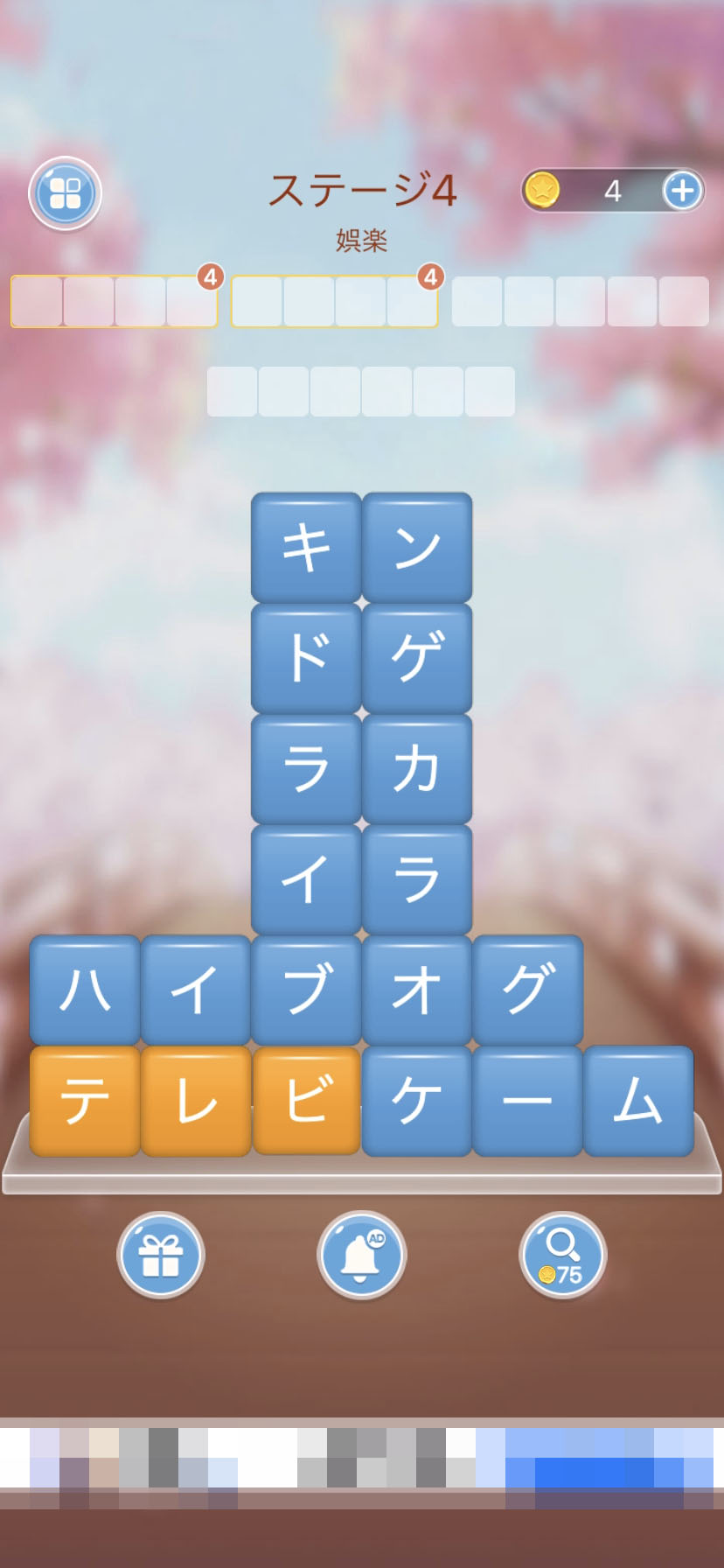Select the オ letter tile
Viewport: 724px width, 1568px height.
pyautogui.click(x=417, y=990)
